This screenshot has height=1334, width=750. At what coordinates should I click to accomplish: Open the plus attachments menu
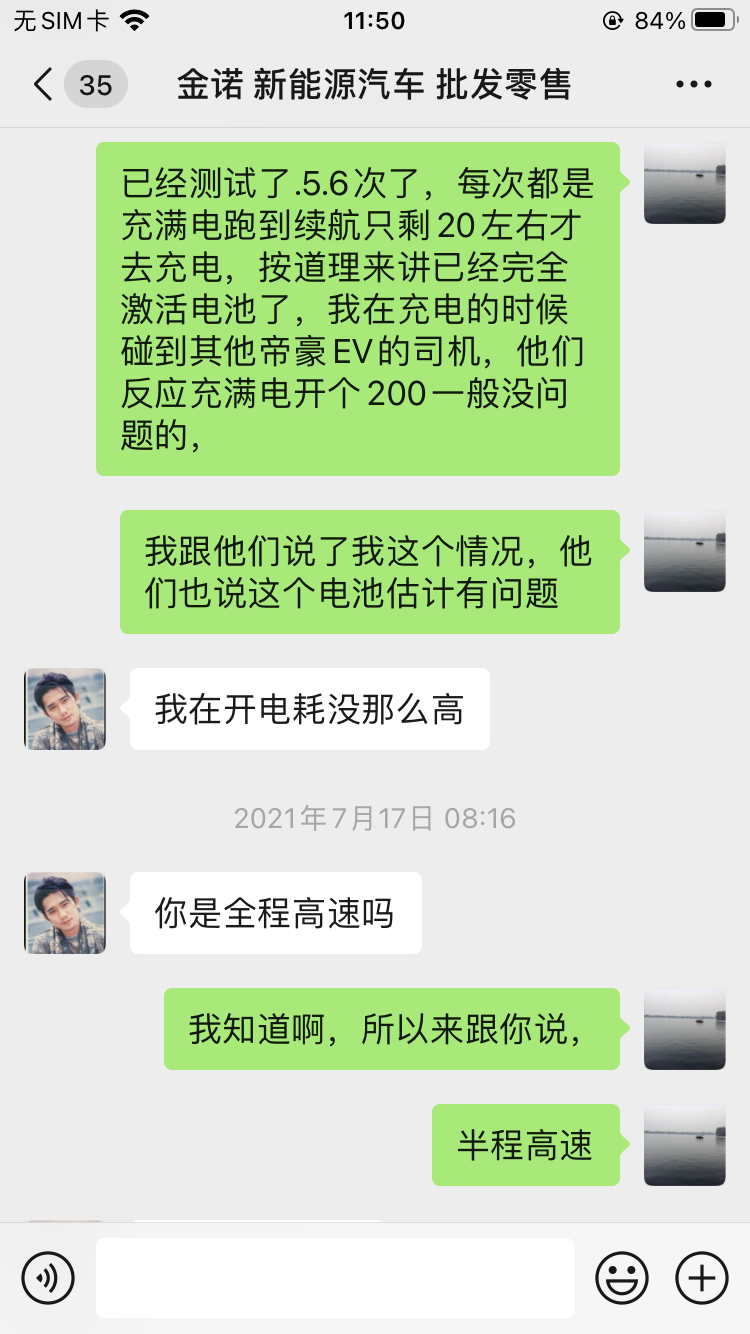tap(701, 1277)
